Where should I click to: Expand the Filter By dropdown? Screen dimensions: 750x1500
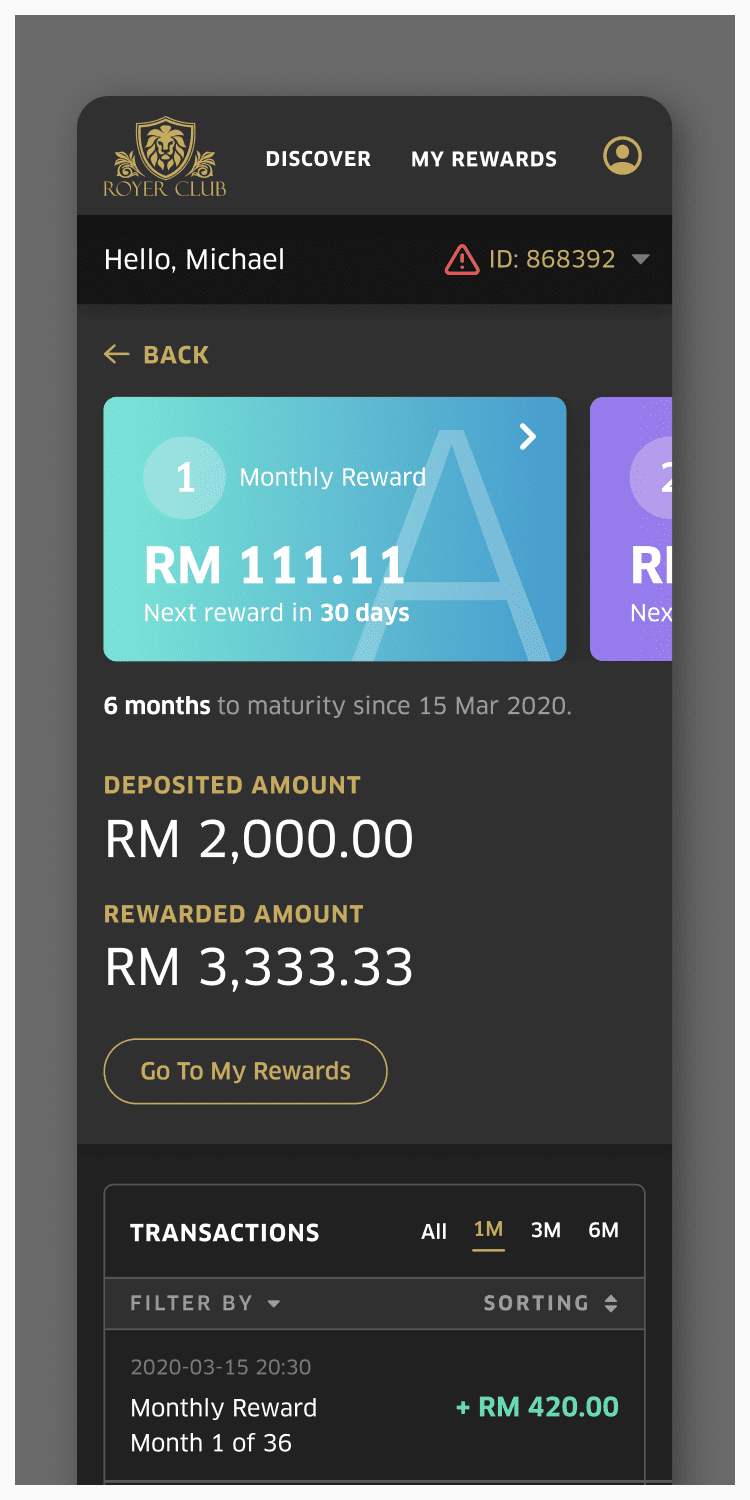click(205, 1303)
